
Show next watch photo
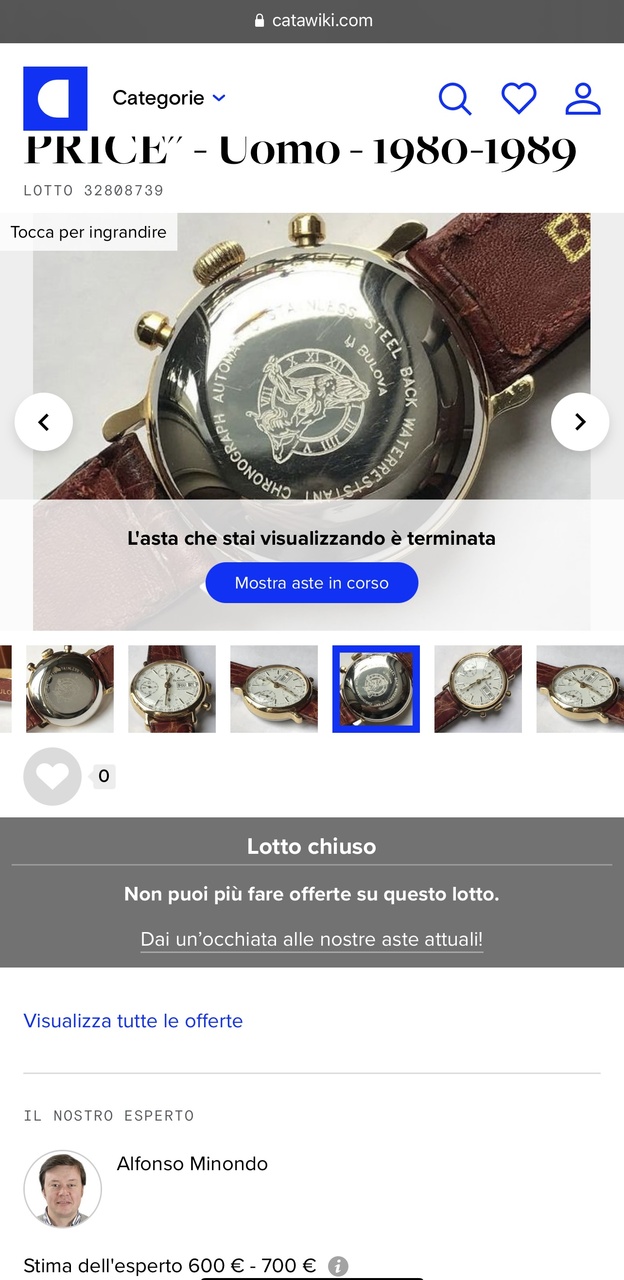(x=580, y=422)
